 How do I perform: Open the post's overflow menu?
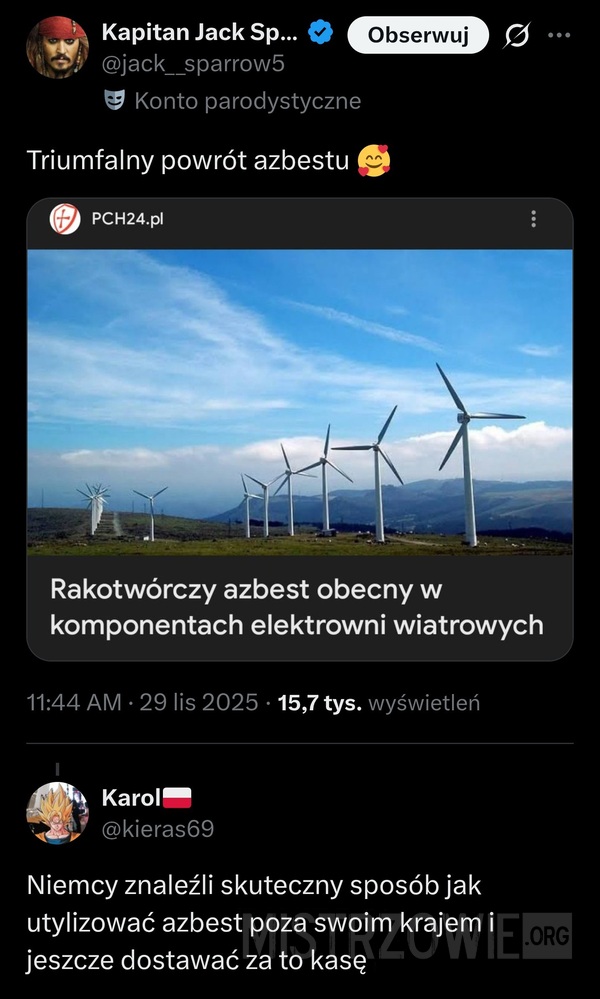tap(561, 35)
